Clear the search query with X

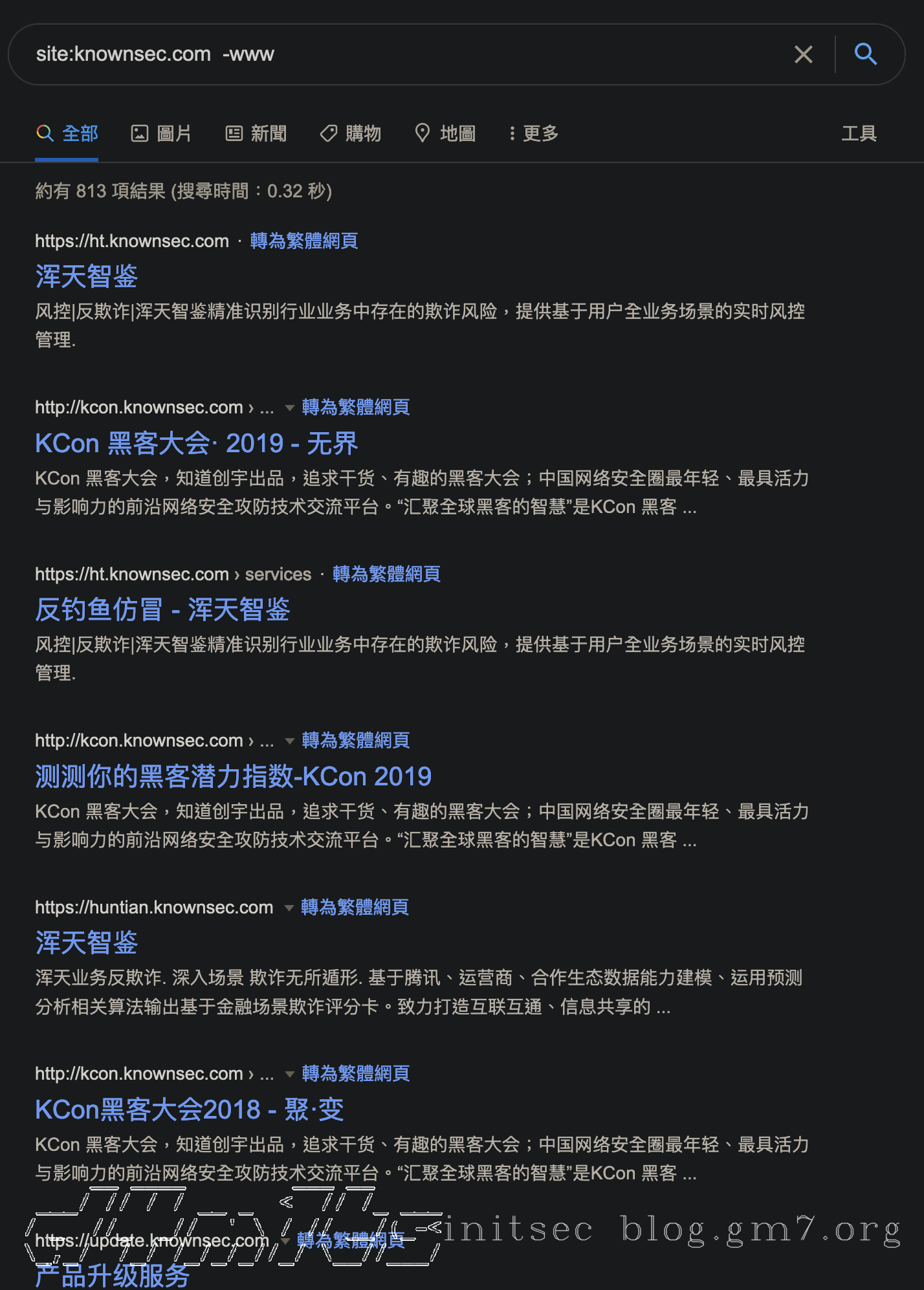click(x=803, y=54)
